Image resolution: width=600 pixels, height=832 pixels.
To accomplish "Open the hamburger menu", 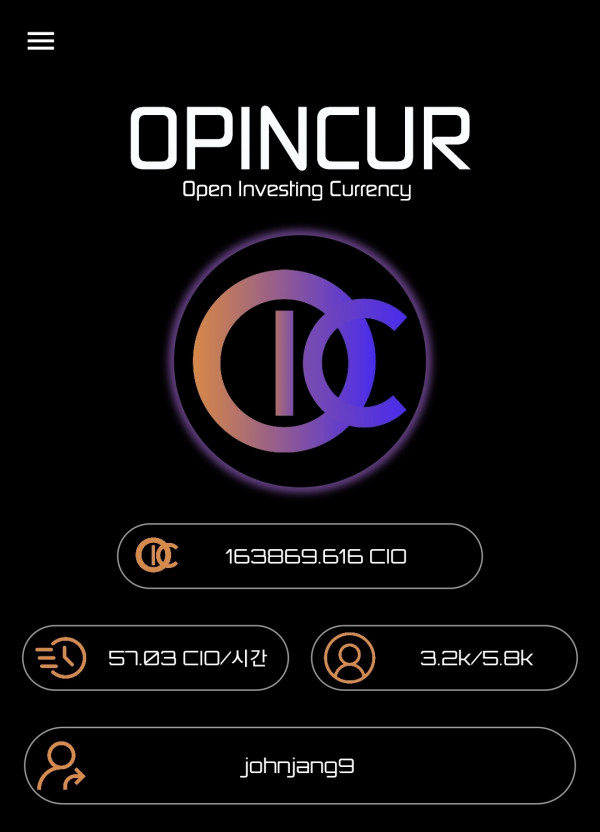I will 41,41.
